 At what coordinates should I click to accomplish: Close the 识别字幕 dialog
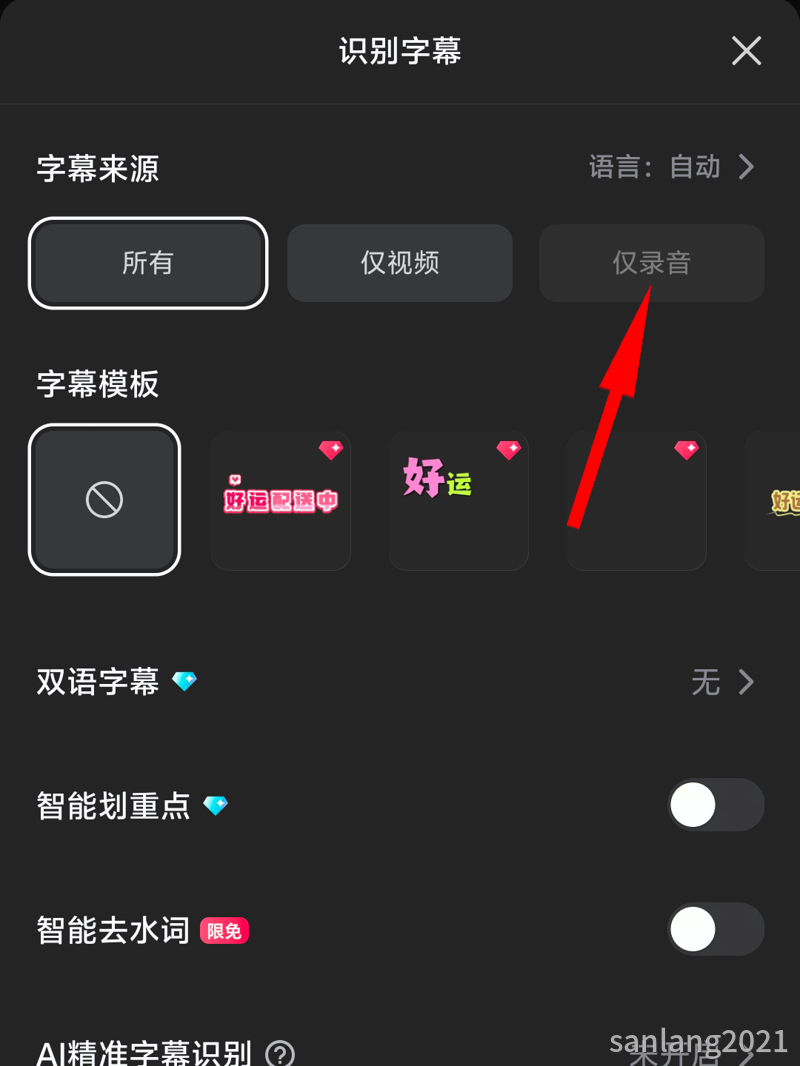pos(746,51)
